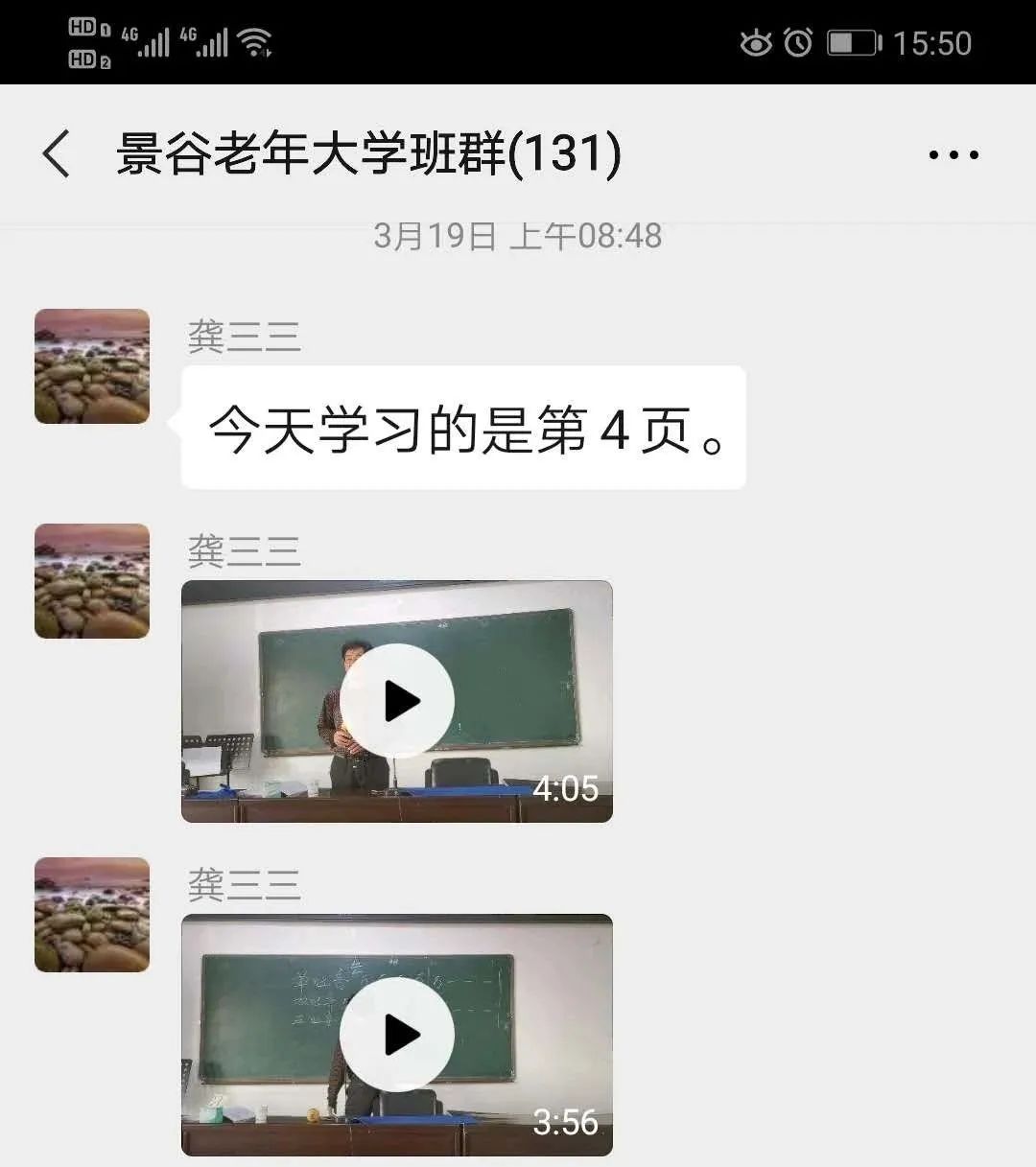The width and height of the screenshot is (1036, 1167).
Task: Open the three-dot chat options menu
Action: pyautogui.click(x=954, y=154)
